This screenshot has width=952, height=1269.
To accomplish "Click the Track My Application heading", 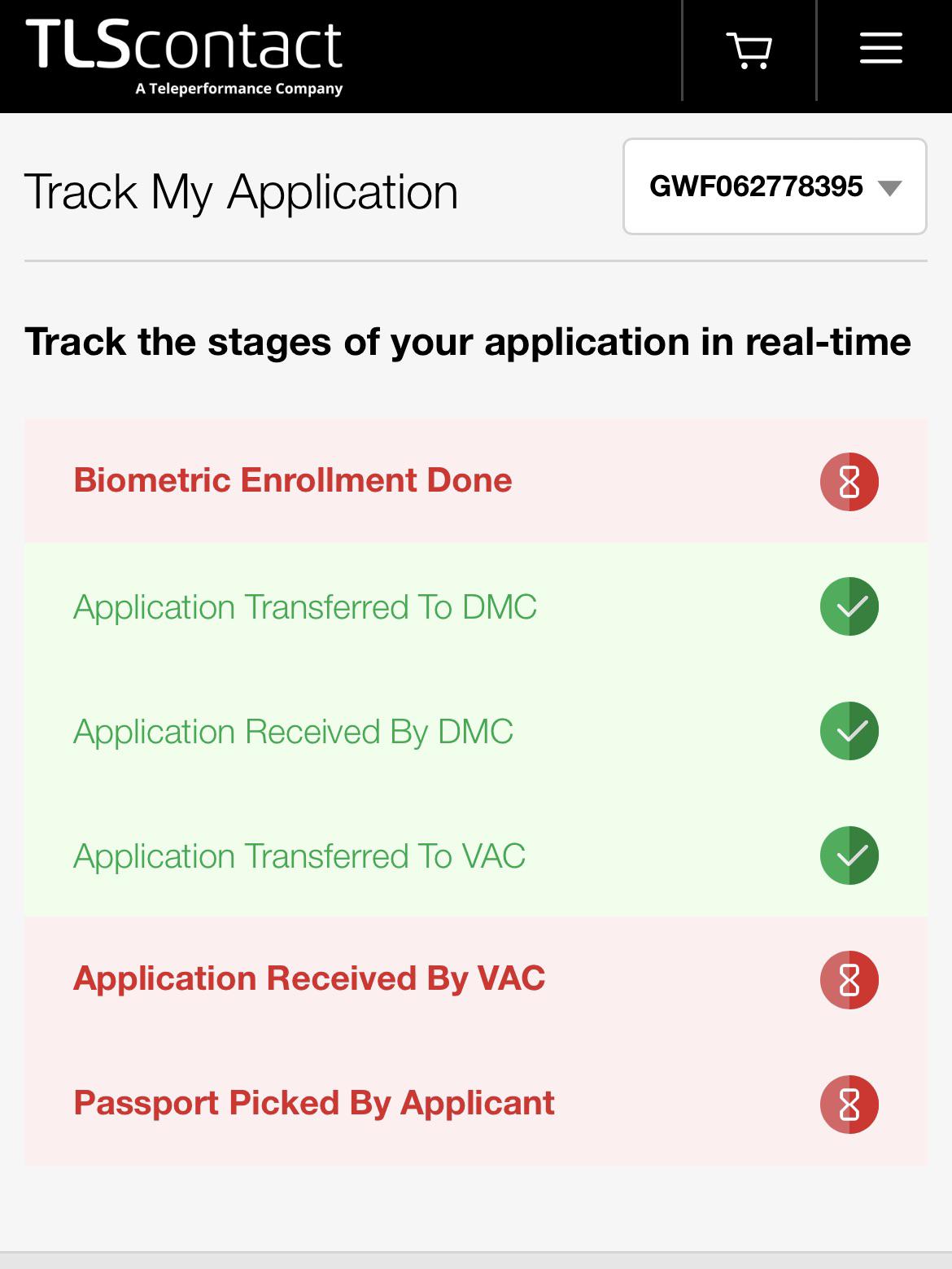I will pos(242,191).
